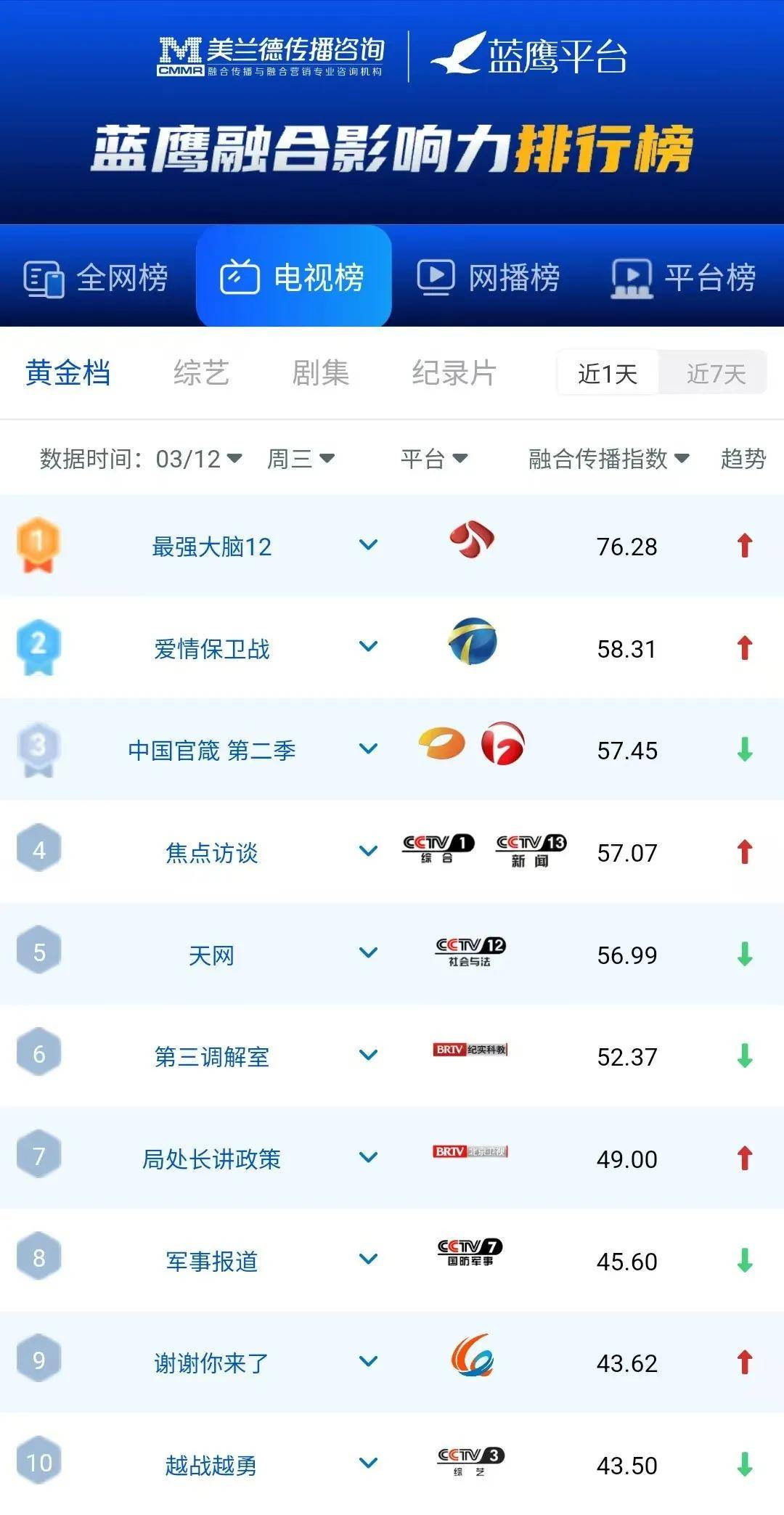Show the 综艺 category ranking
This screenshot has width=784, height=1515.
(x=201, y=373)
